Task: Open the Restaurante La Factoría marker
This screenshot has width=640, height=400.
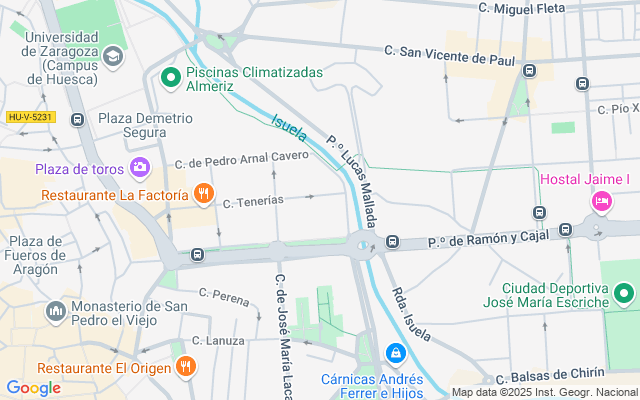Action: click(x=203, y=193)
